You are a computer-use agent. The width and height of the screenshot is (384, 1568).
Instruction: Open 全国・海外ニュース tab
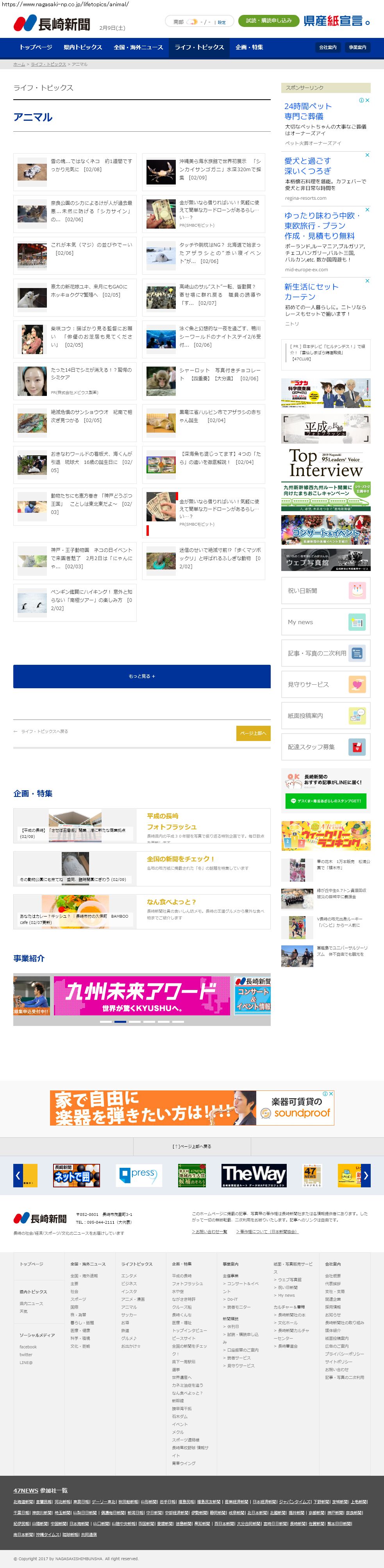click(138, 47)
